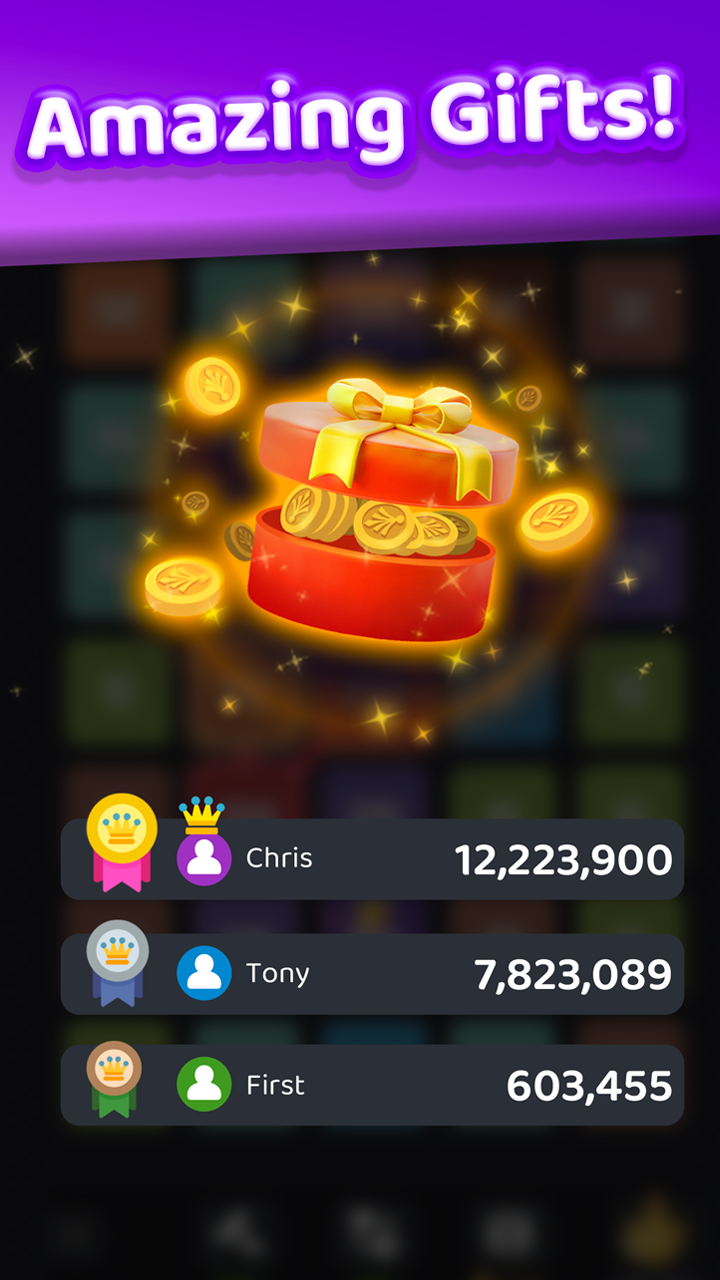Tap the crown icon above Chris

[x=203, y=815]
